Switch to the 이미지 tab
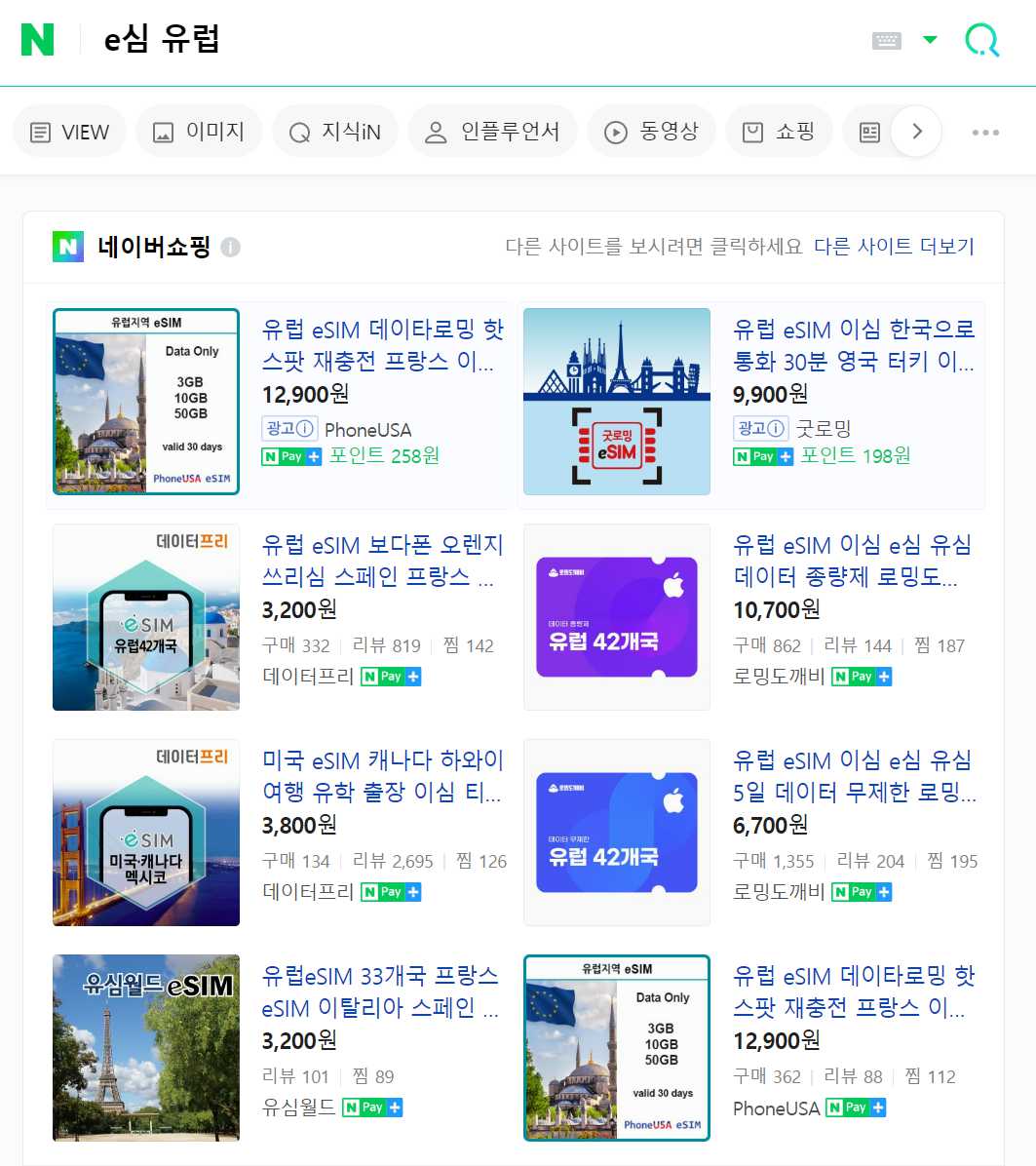 [199, 130]
